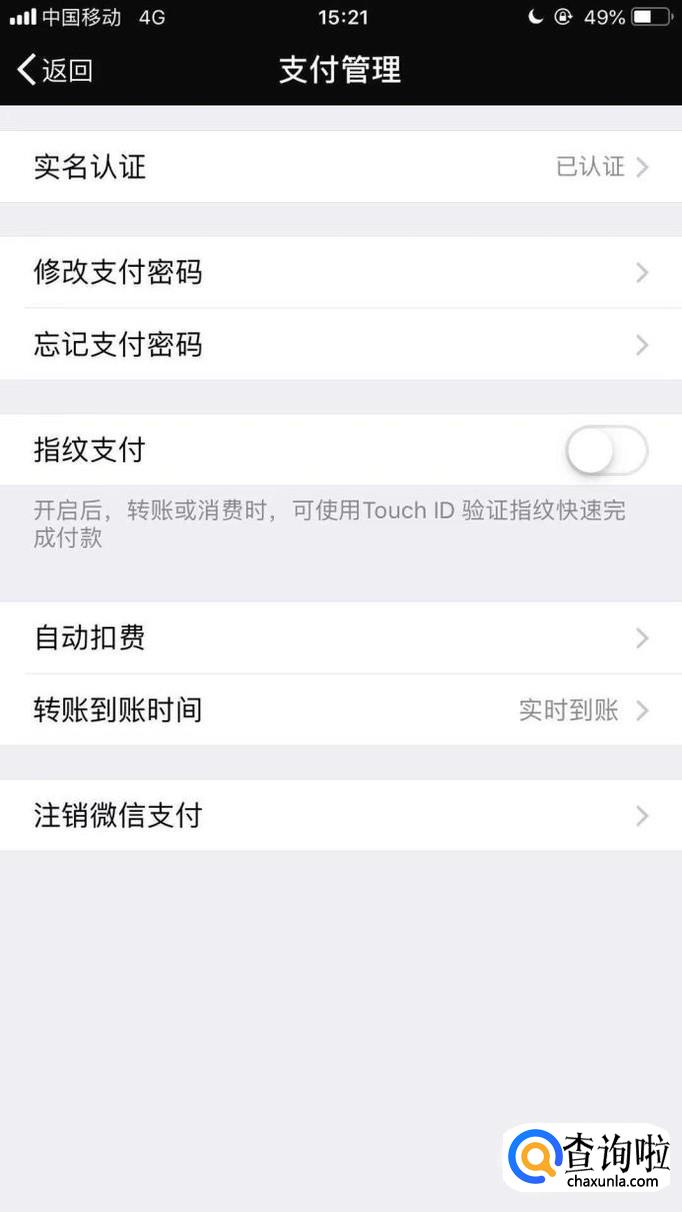The image size is (682, 1212).
Task: Open the 自动扣费 settings
Action: [340, 638]
